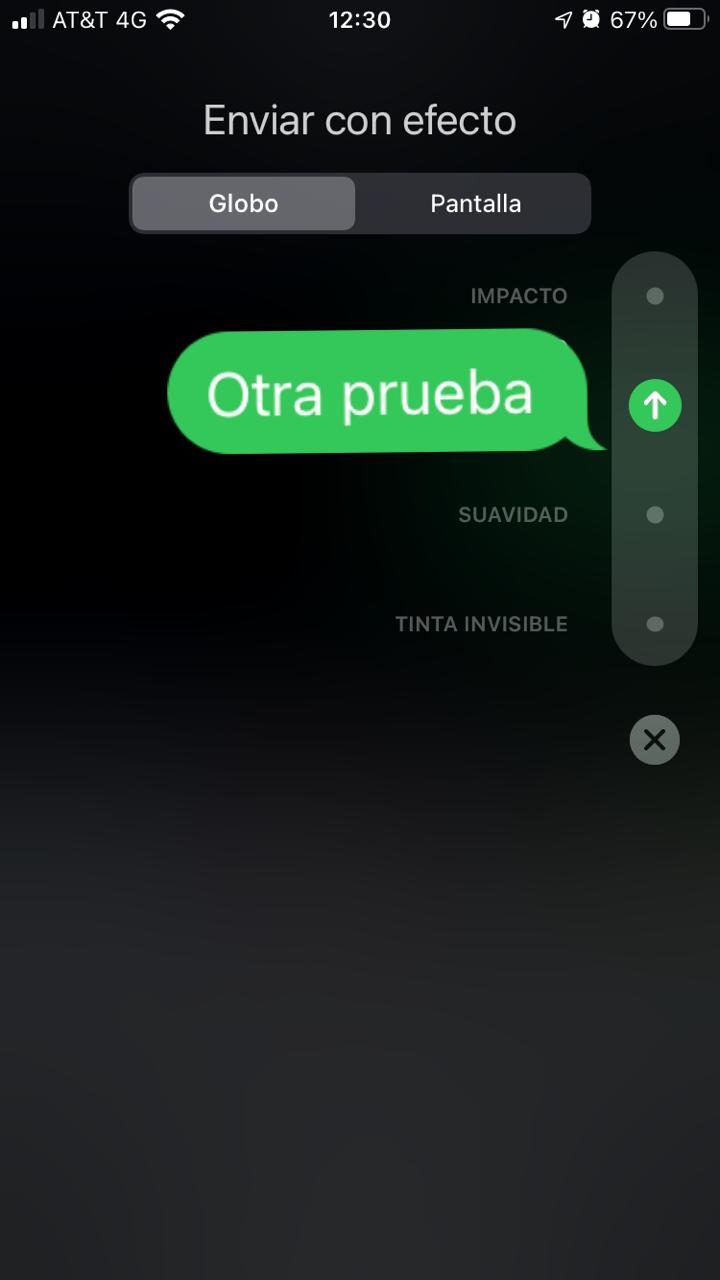Select the Suavidad effect dot
Image resolution: width=720 pixels, height=1280 pixels.
click(654, 515)
